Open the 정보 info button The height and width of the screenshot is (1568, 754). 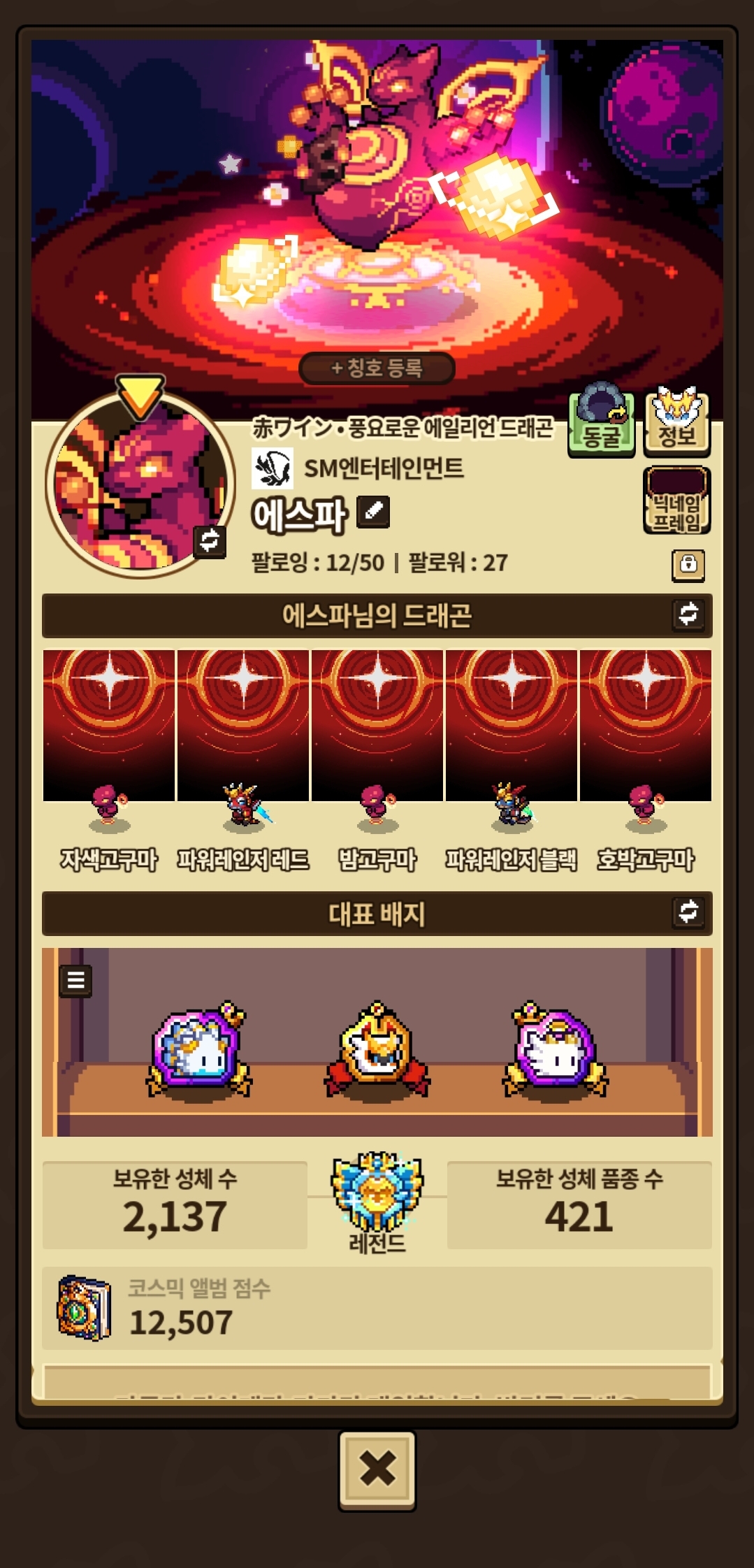tap(676, 421)
